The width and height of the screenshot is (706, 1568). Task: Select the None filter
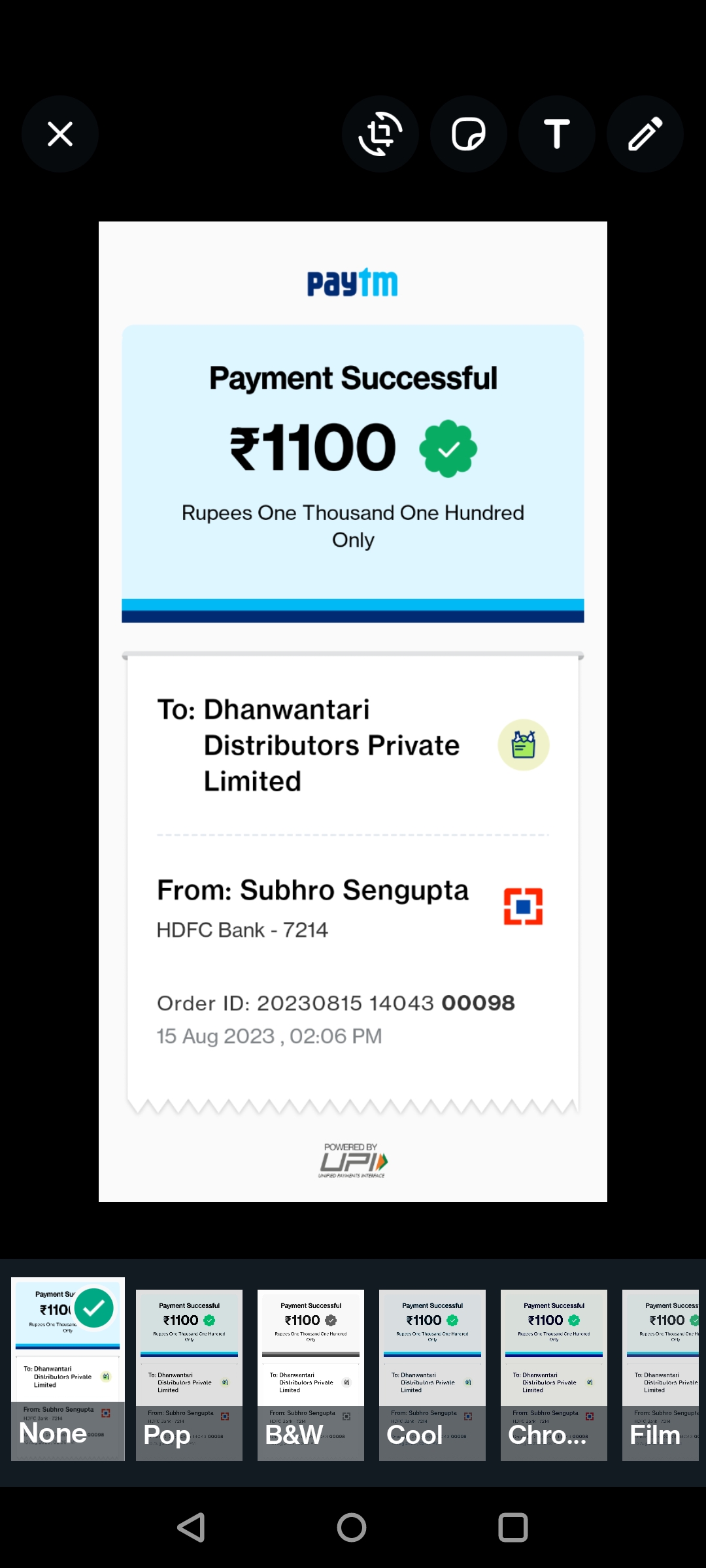pos(68,1369)
